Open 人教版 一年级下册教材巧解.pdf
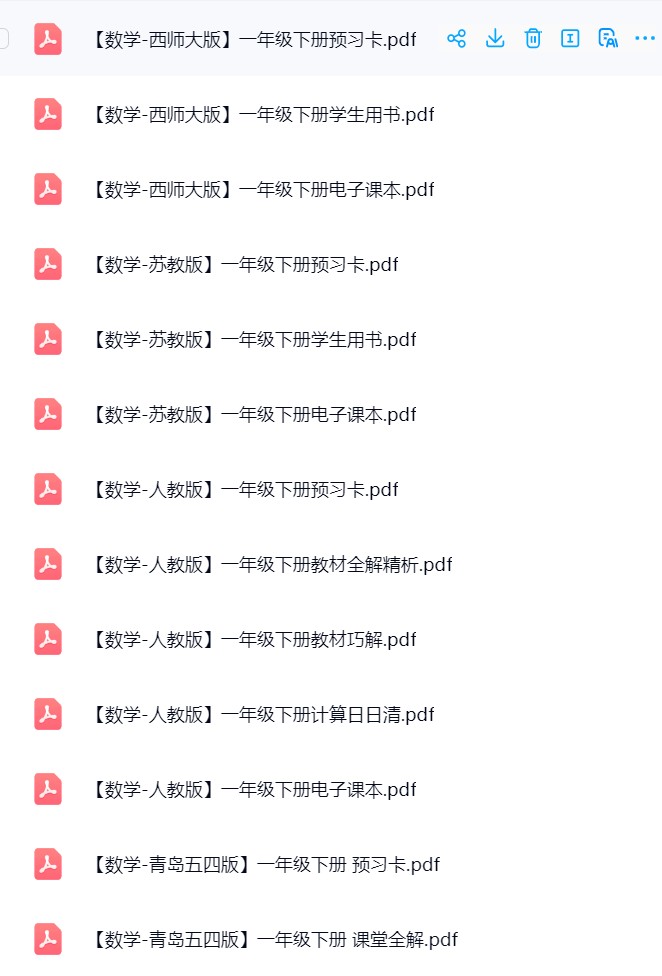This screenshot has height=976, width=662. click(x=253, y=640)
